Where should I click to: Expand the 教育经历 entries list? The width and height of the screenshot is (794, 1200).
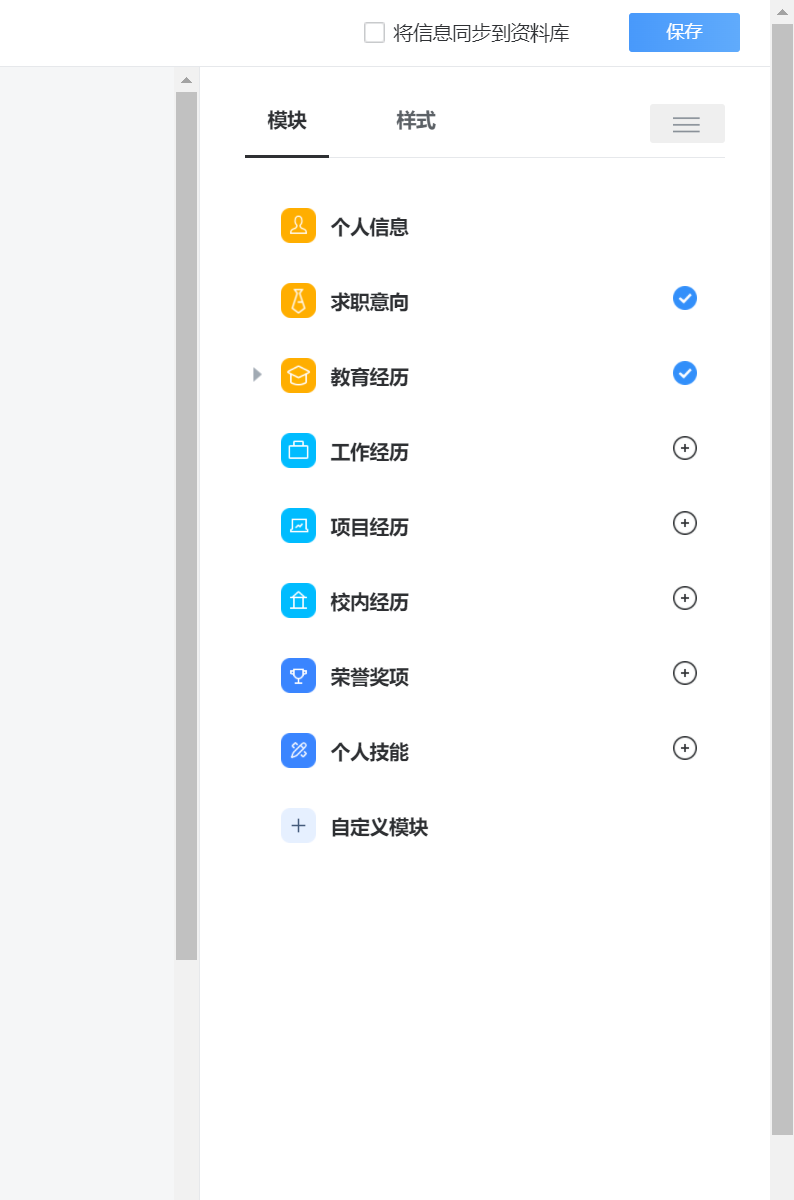pos(257,375)
